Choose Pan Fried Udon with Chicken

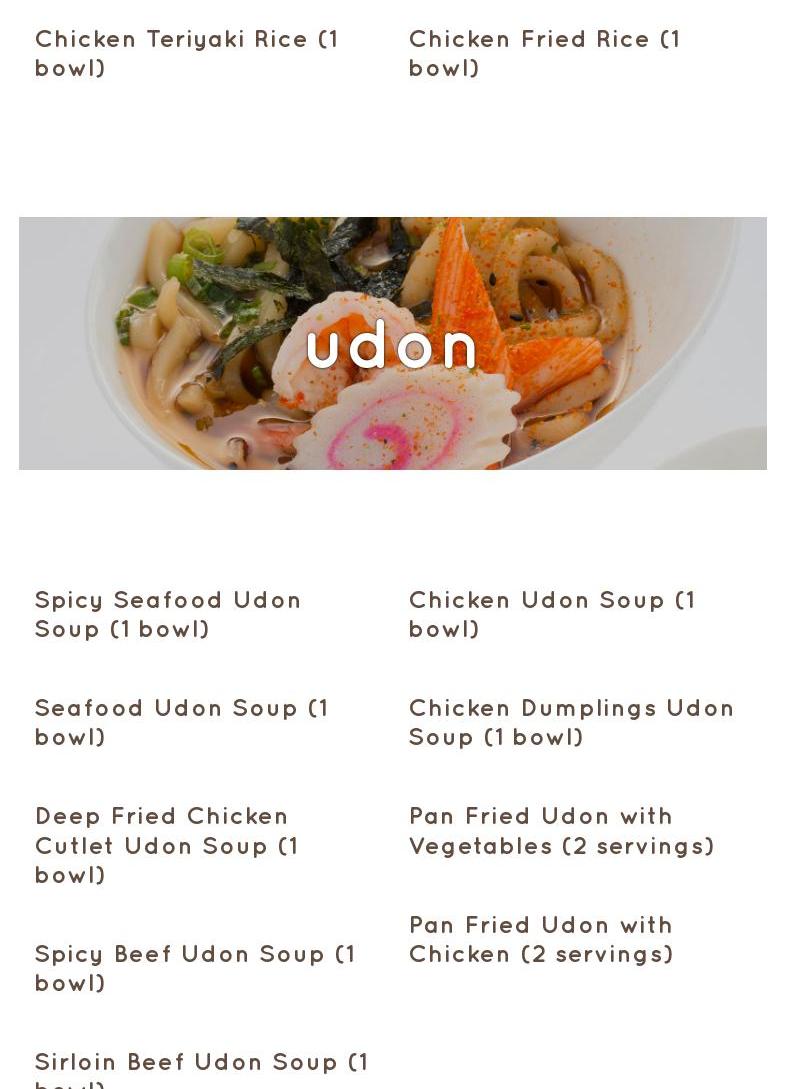[x=541, y=939]
